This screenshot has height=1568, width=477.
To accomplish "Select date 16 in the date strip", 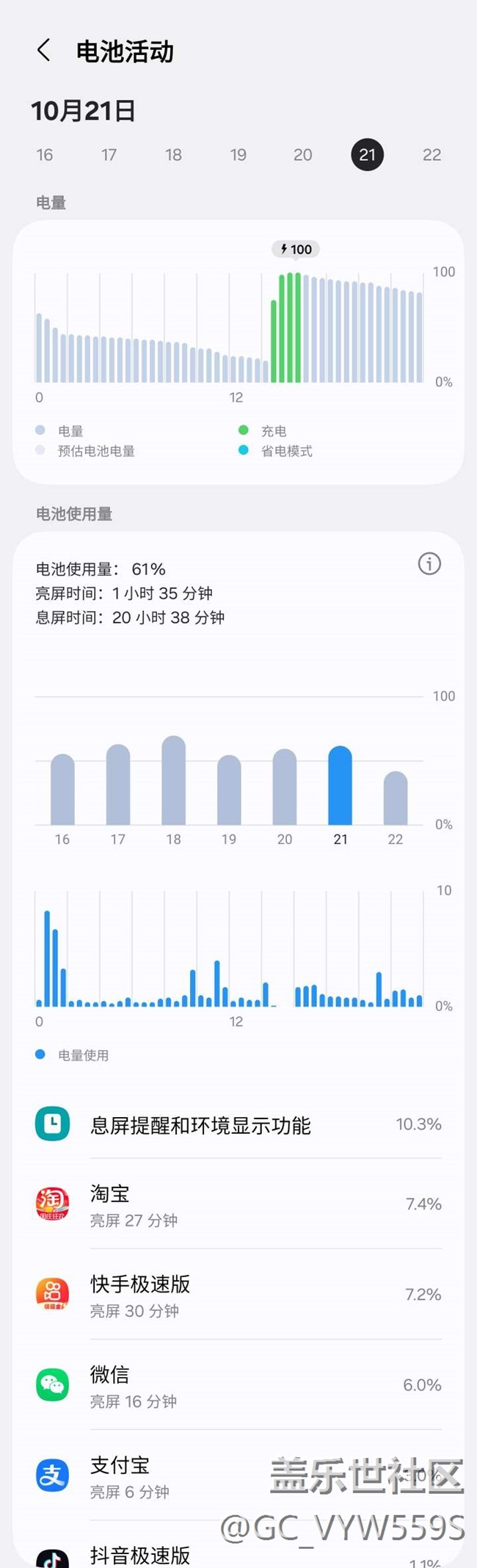I will (x=45, y=155).
